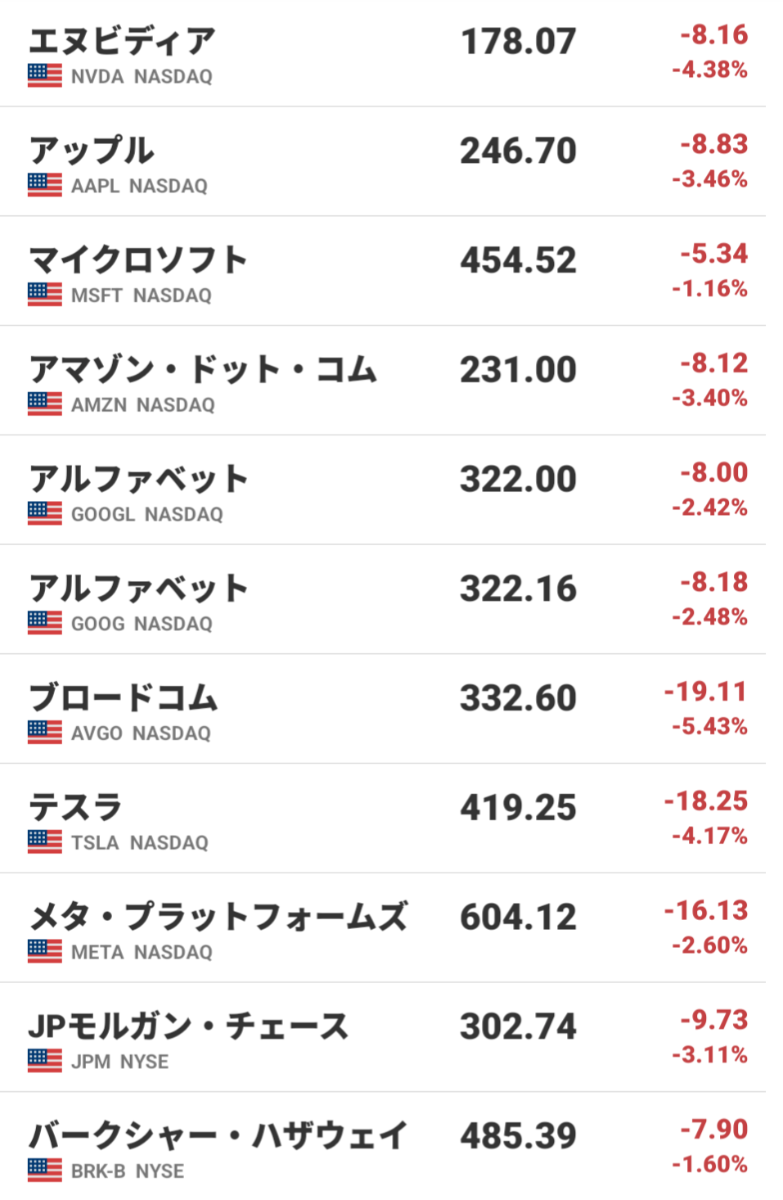Select the テスラ stock name
This screenshot has width=783, height=1200.
[75, 806]
